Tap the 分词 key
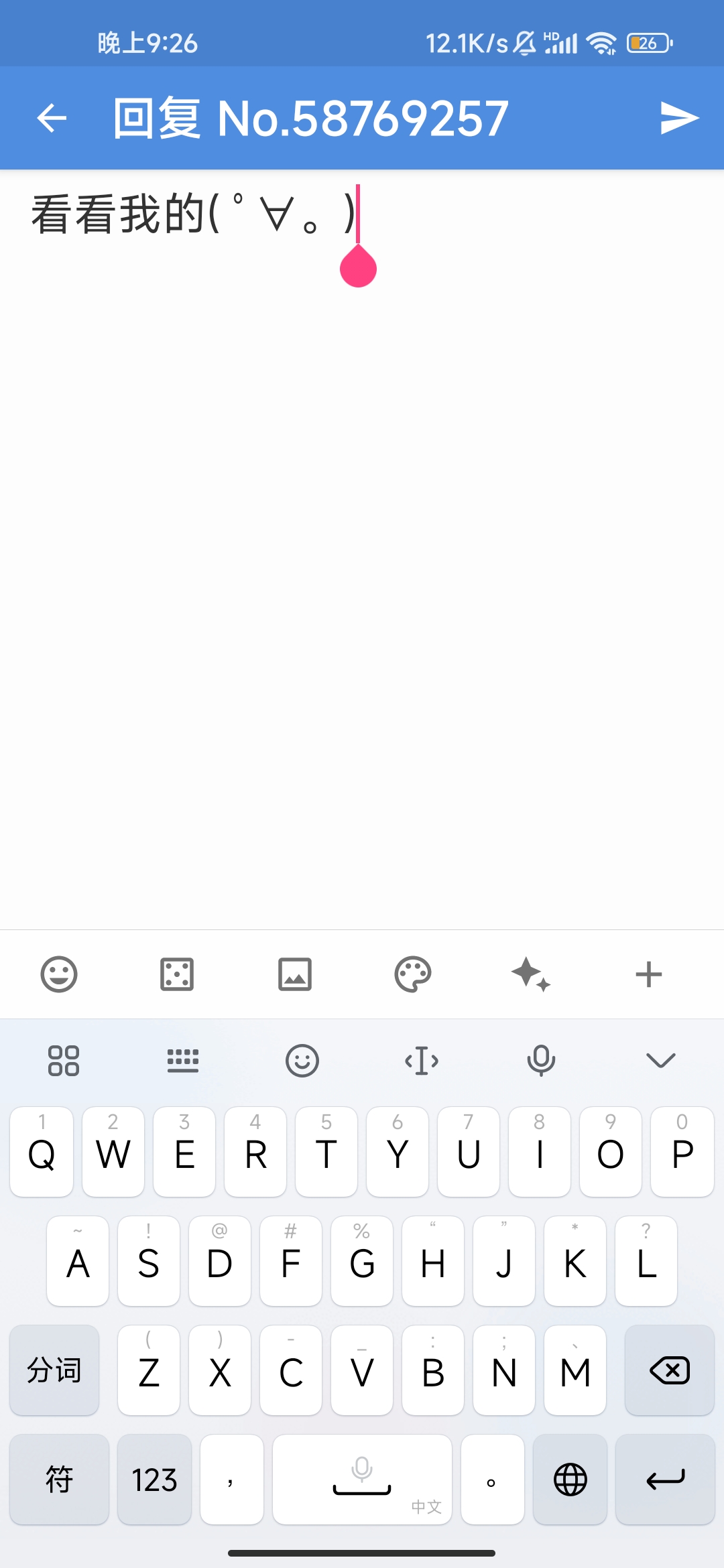Image resolution: width=724 pixels, height=1568 pixels. tap(54, 1370)
